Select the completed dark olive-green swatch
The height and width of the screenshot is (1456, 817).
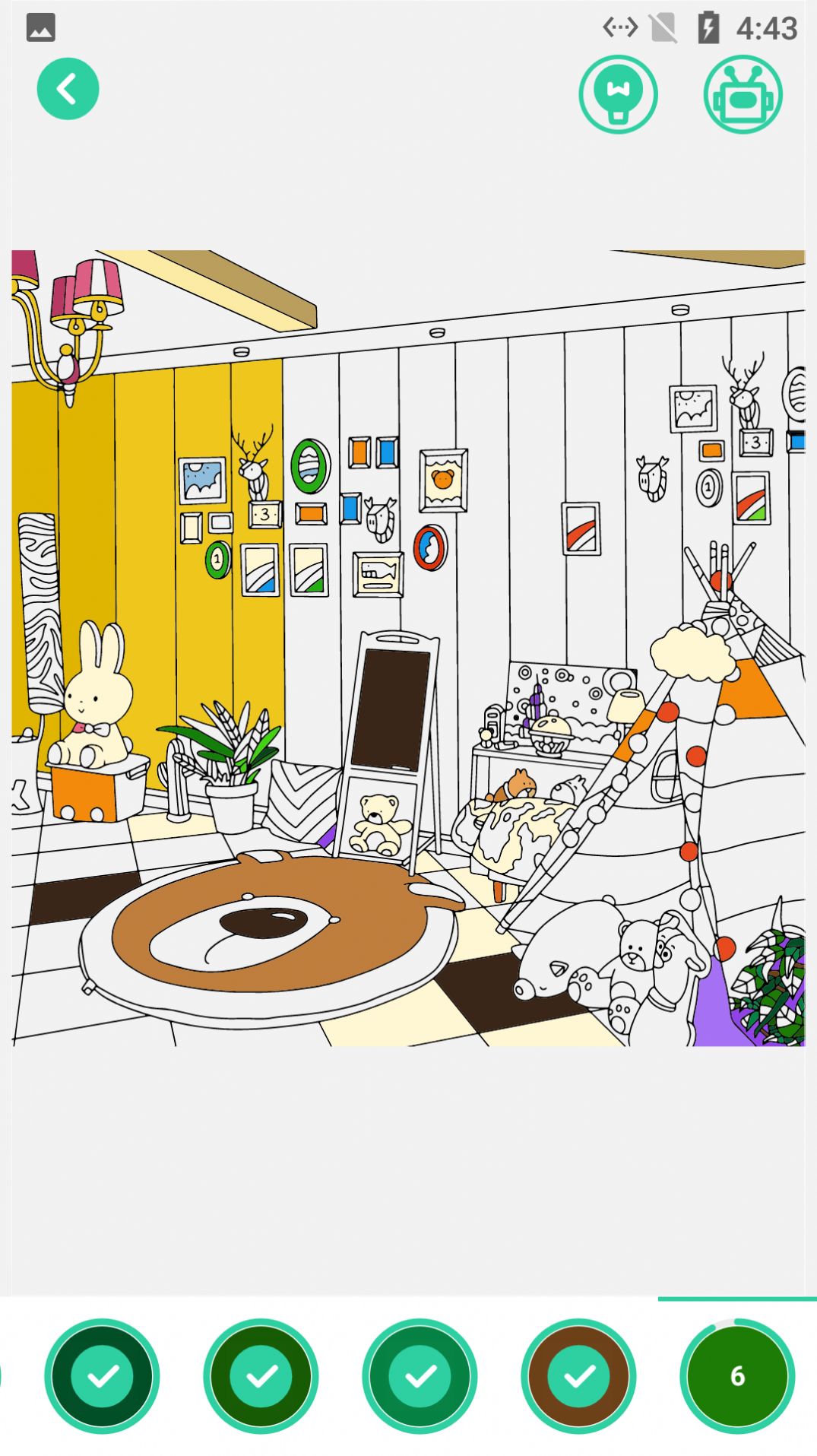(x=261, y=1375)
